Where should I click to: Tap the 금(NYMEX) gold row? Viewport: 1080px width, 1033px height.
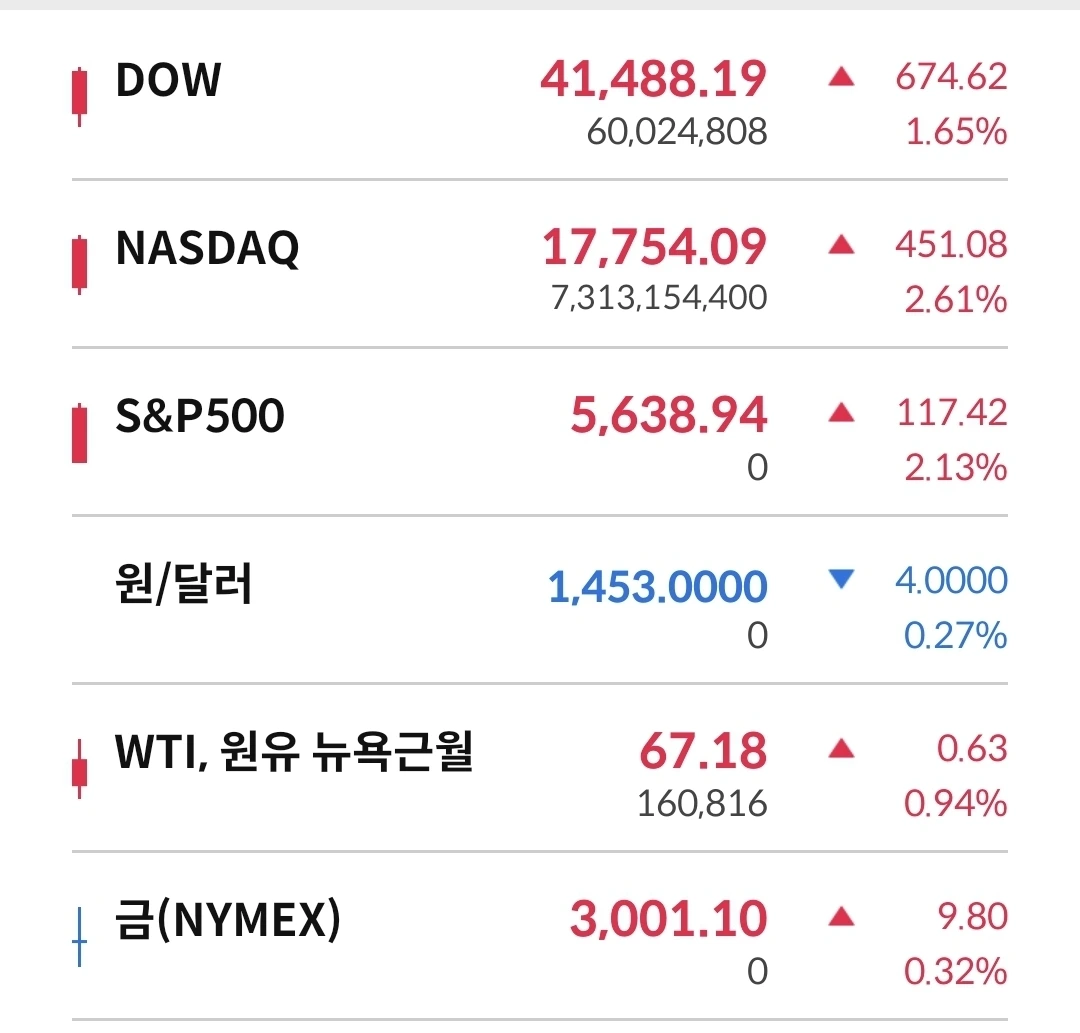[x=228, y=920]
